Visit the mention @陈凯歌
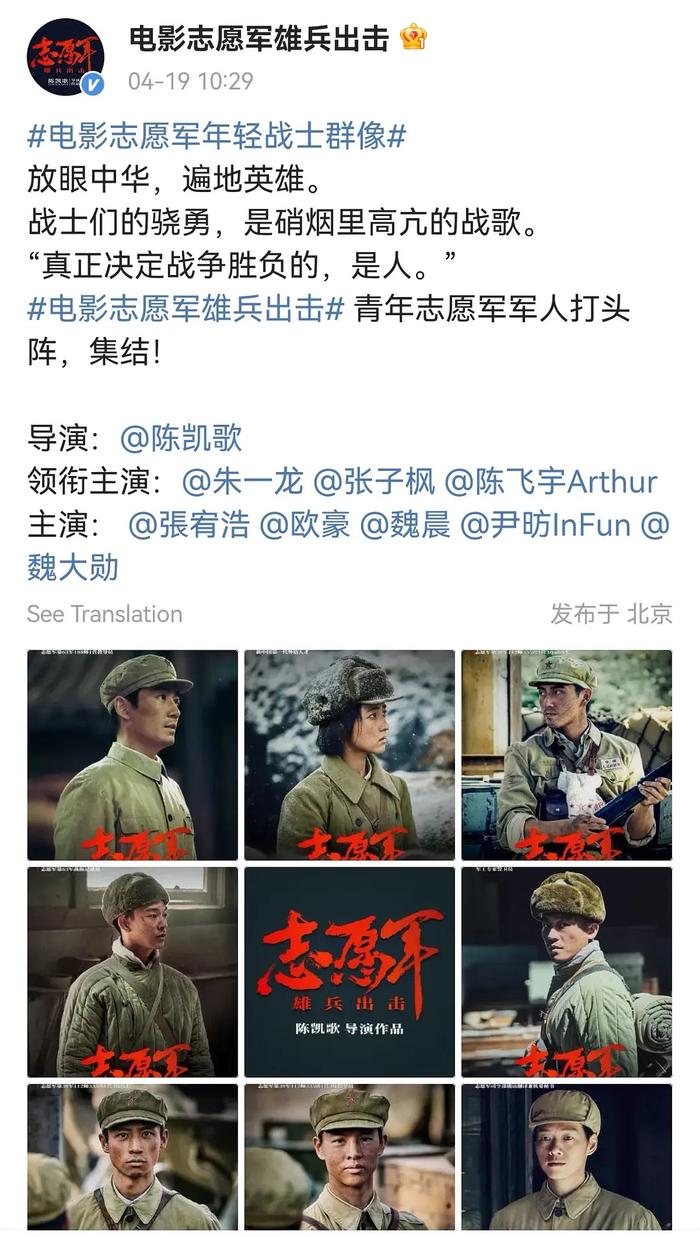700x1237 pixels. 181,438
